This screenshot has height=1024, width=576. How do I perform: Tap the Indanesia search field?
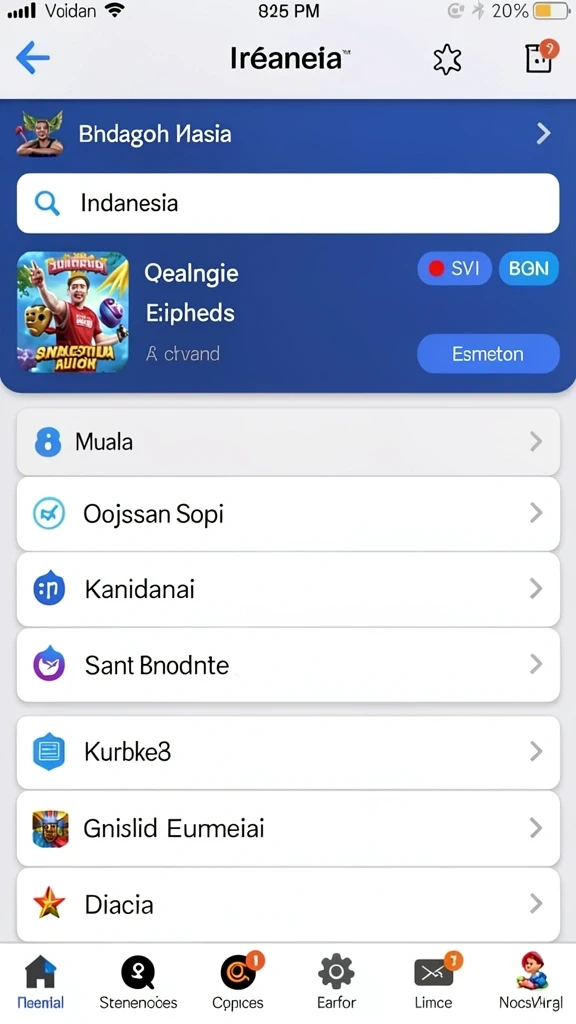pos(288,203)
